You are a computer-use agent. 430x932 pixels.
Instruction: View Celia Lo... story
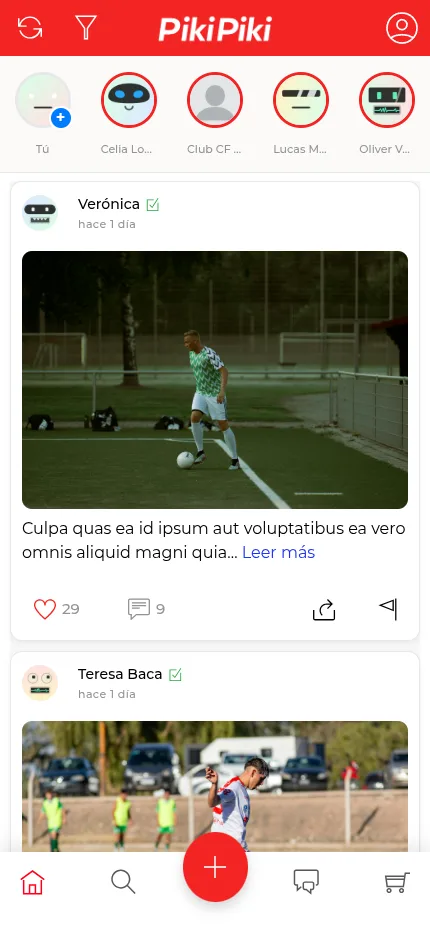(x=129, y=100)
